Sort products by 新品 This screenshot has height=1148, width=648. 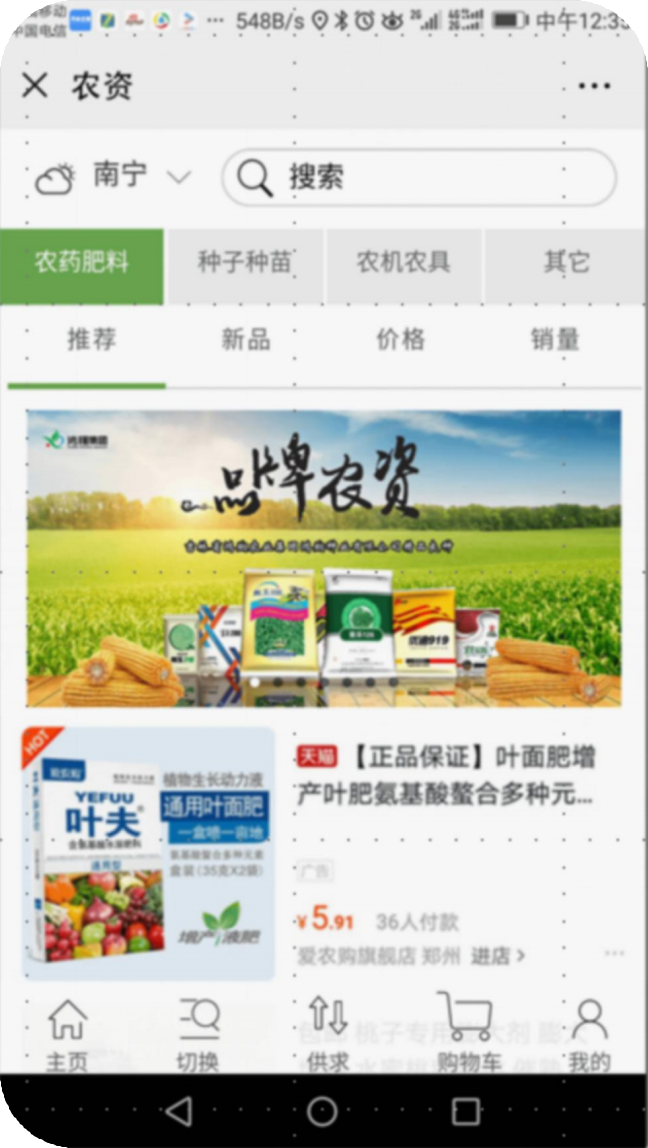246,340
